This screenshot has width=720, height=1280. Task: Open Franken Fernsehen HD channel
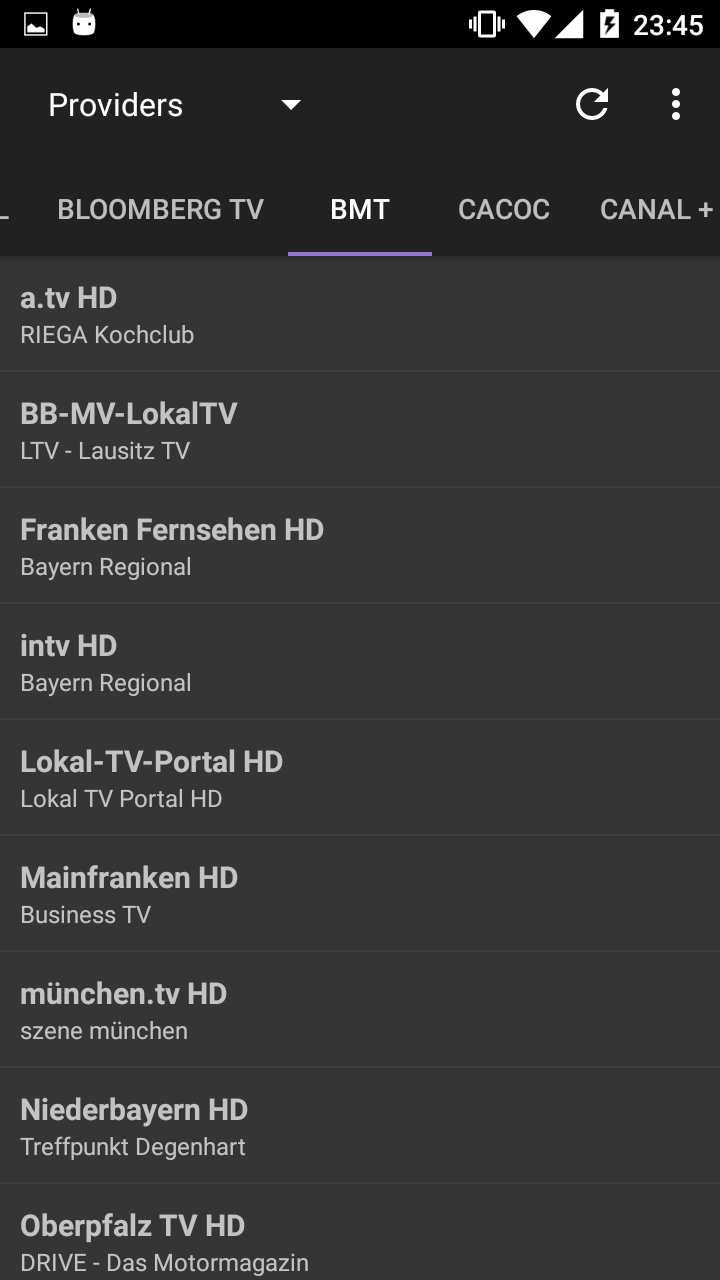click(x=360, y=546)
